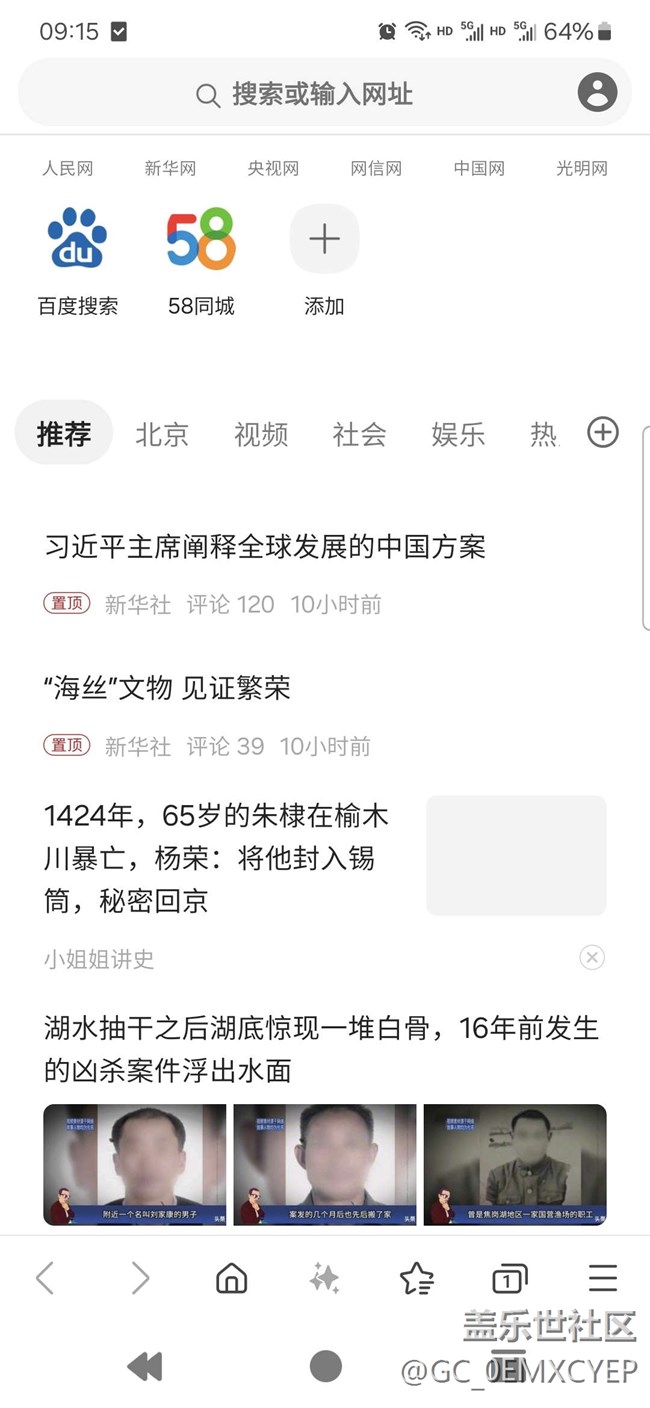Select the 娱乐 tab
The image size is (650, 1408).
coord(458,434)
